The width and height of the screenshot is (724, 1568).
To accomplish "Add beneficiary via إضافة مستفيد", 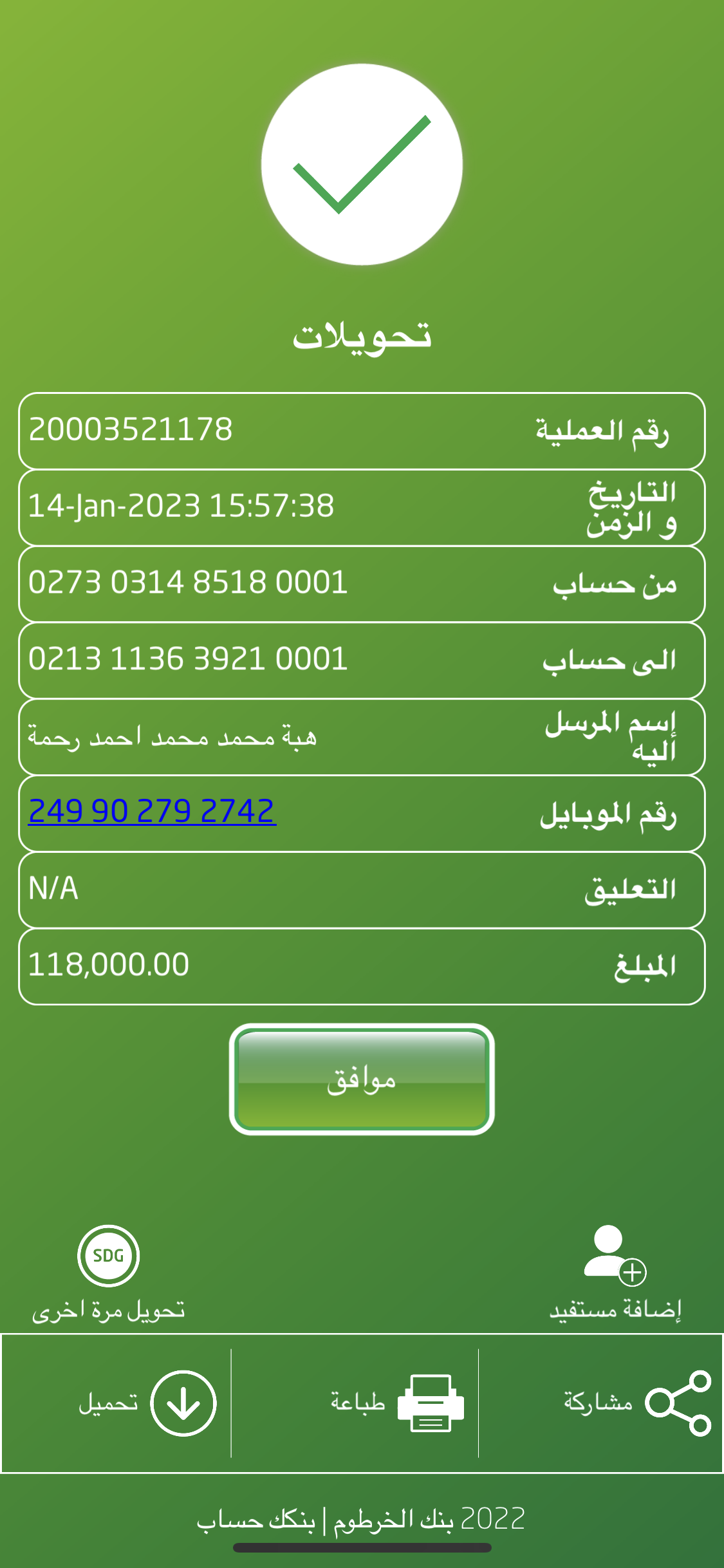I will 615,1271.
